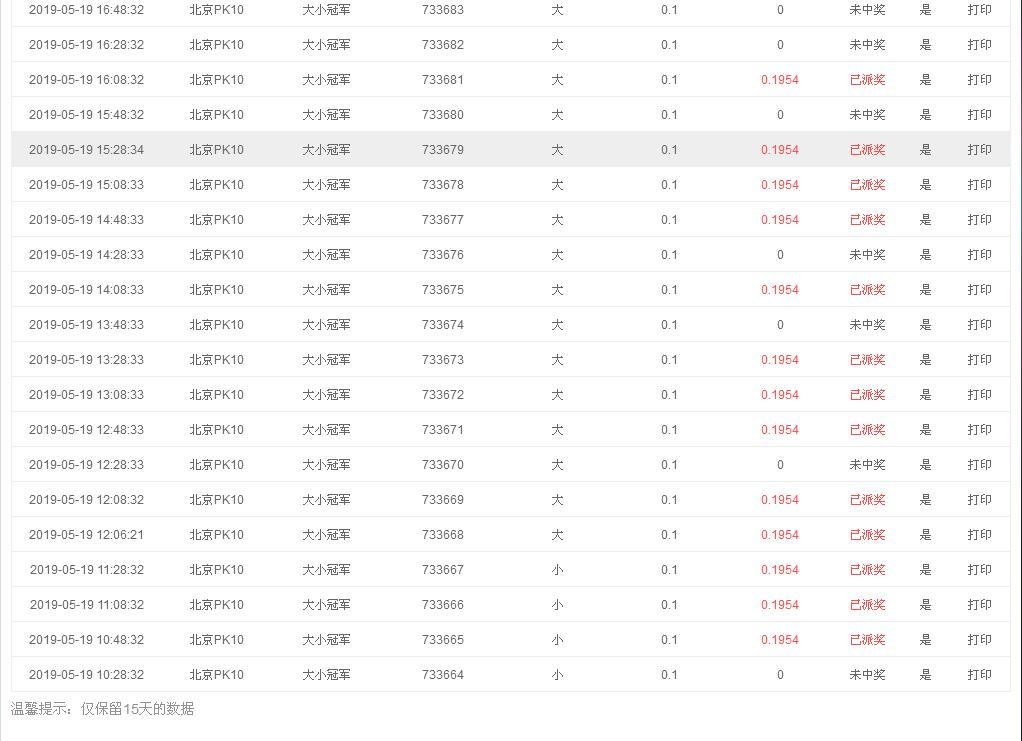
Task: Tap 打印 on the 733670 row
Action: pos(979,465)
